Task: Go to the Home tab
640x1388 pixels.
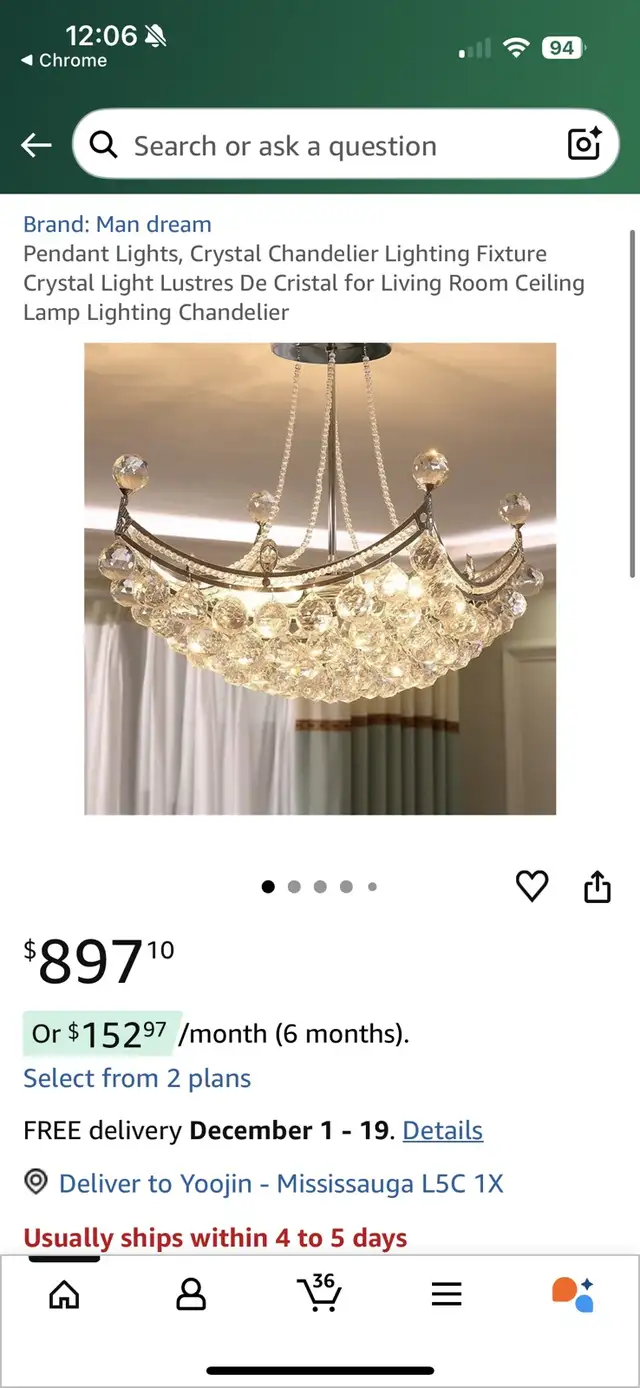Action: pos(64,1294)
